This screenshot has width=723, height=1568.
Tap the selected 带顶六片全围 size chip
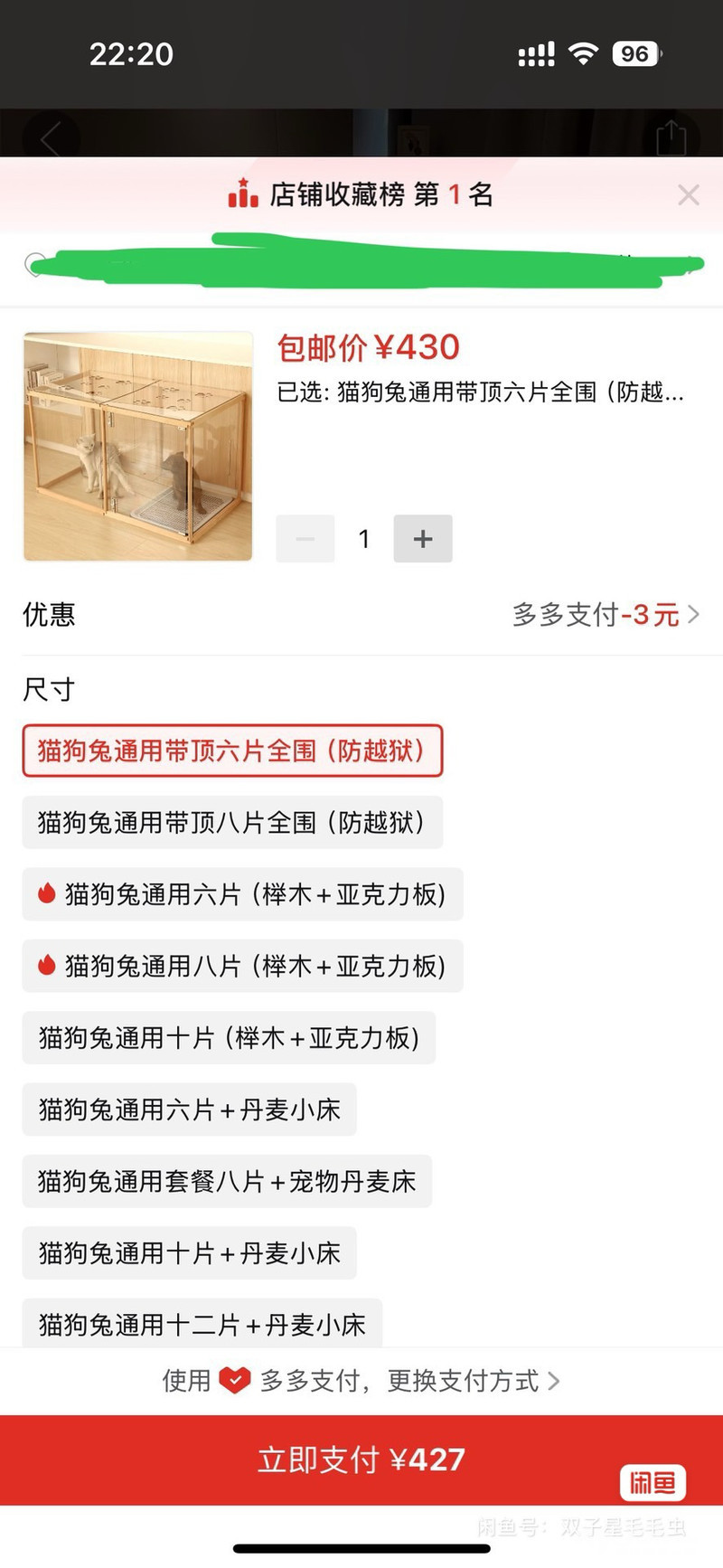232,751
